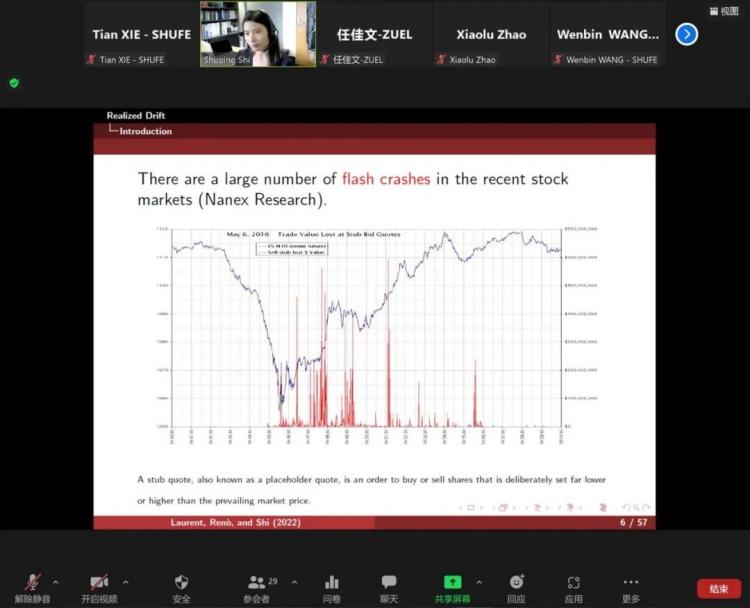Open the 应用 apps panel

(573, 587)
